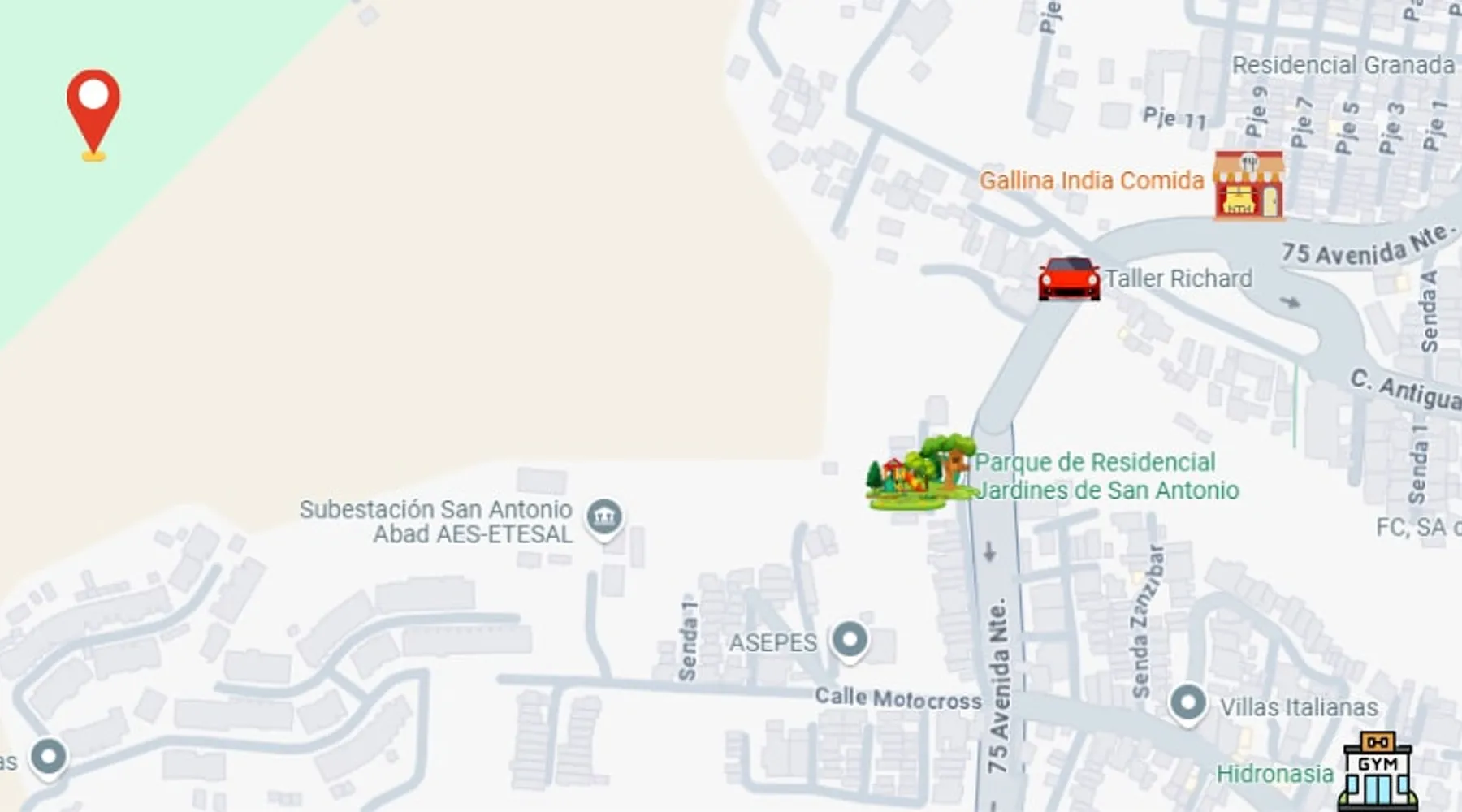
Task: Tap Subestación San Antonio Abad AES-ETESAL marker
Action: pyautogui.click(x=604, y=518)
